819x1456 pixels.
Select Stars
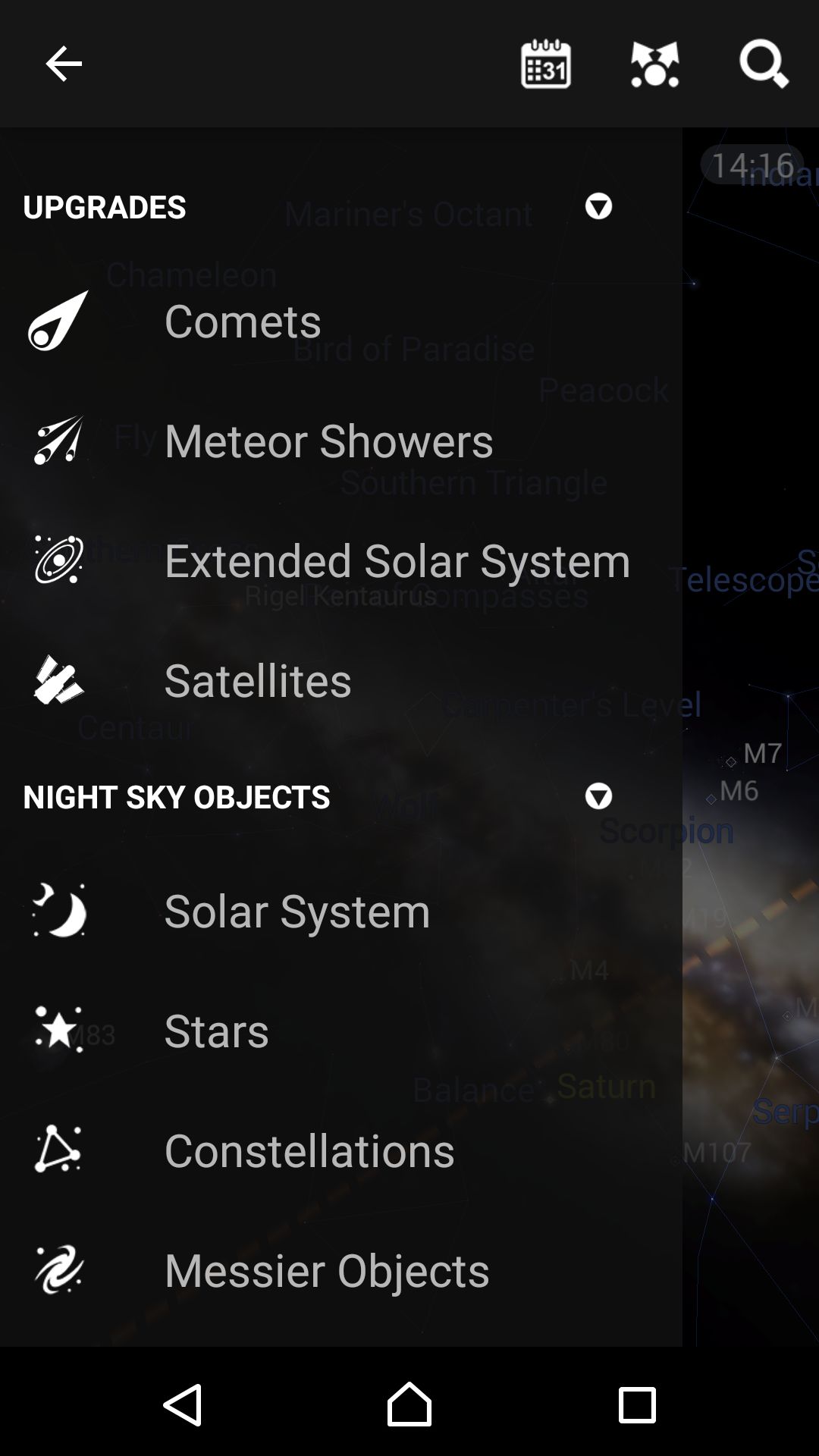(x=341, y=1030)
